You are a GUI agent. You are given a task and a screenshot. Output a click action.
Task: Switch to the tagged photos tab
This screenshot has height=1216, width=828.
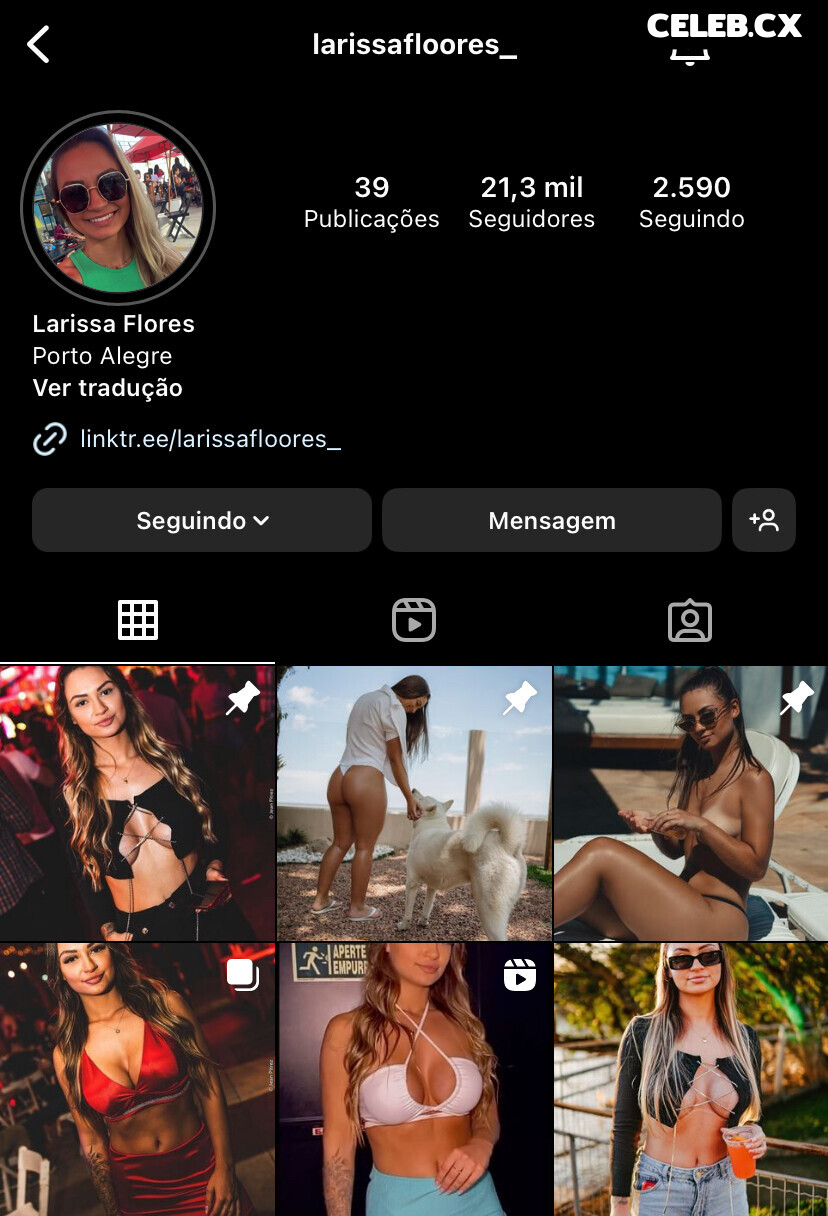(690, 620)
